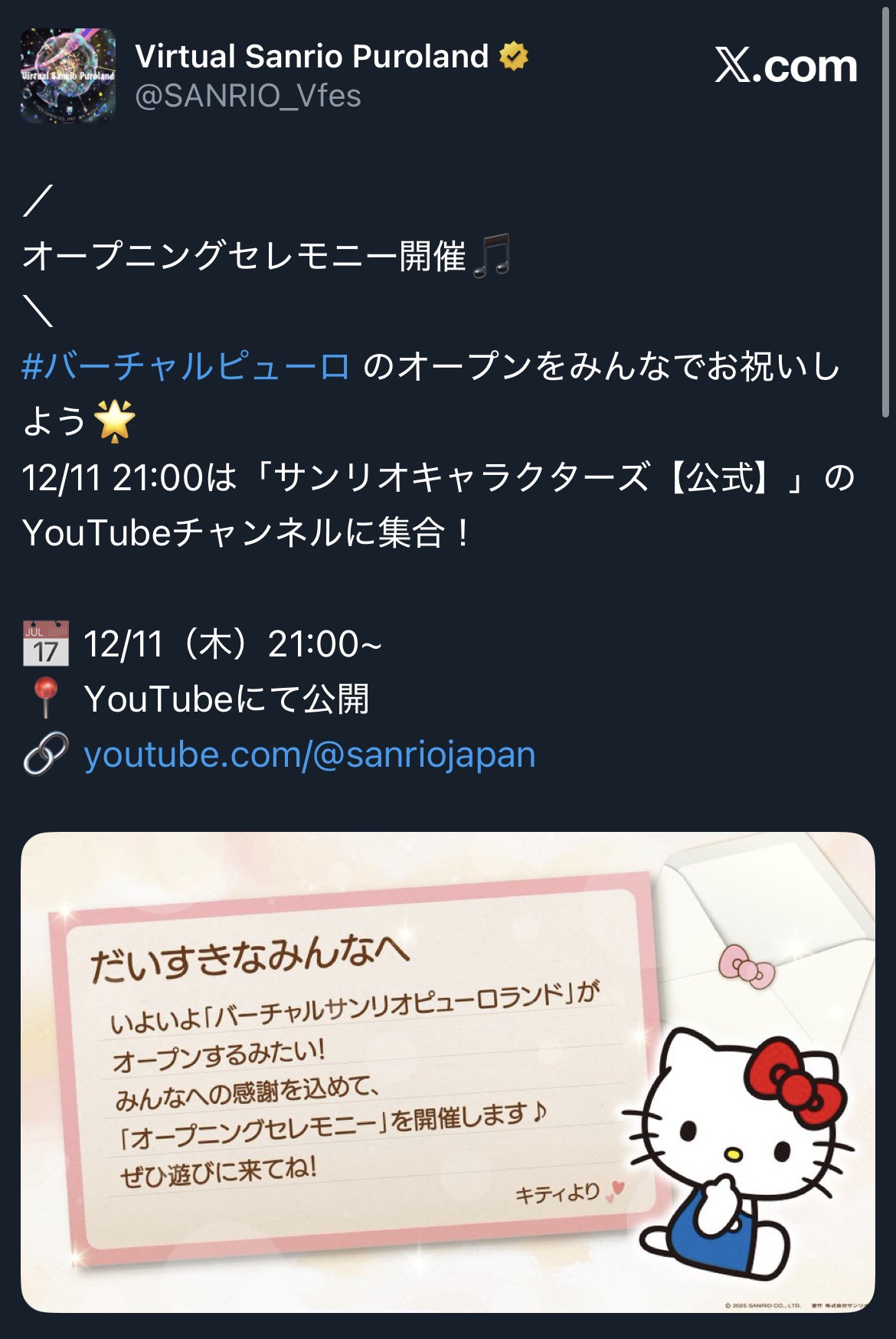The image size is (896, 1339).
Task: Open the Virtual Sanrio Puroland profile picture
Action: pos(68,76)
